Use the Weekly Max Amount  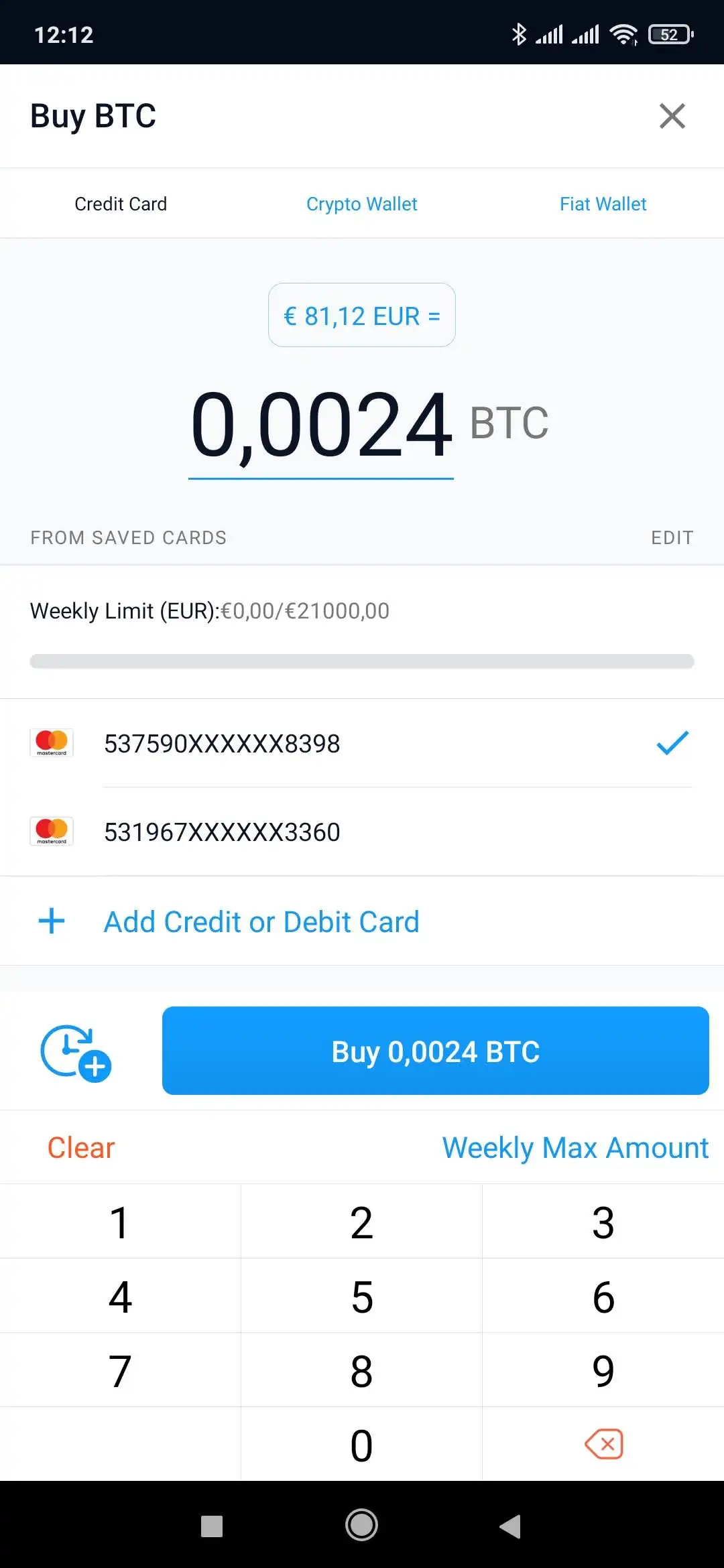coord(575,1148)
